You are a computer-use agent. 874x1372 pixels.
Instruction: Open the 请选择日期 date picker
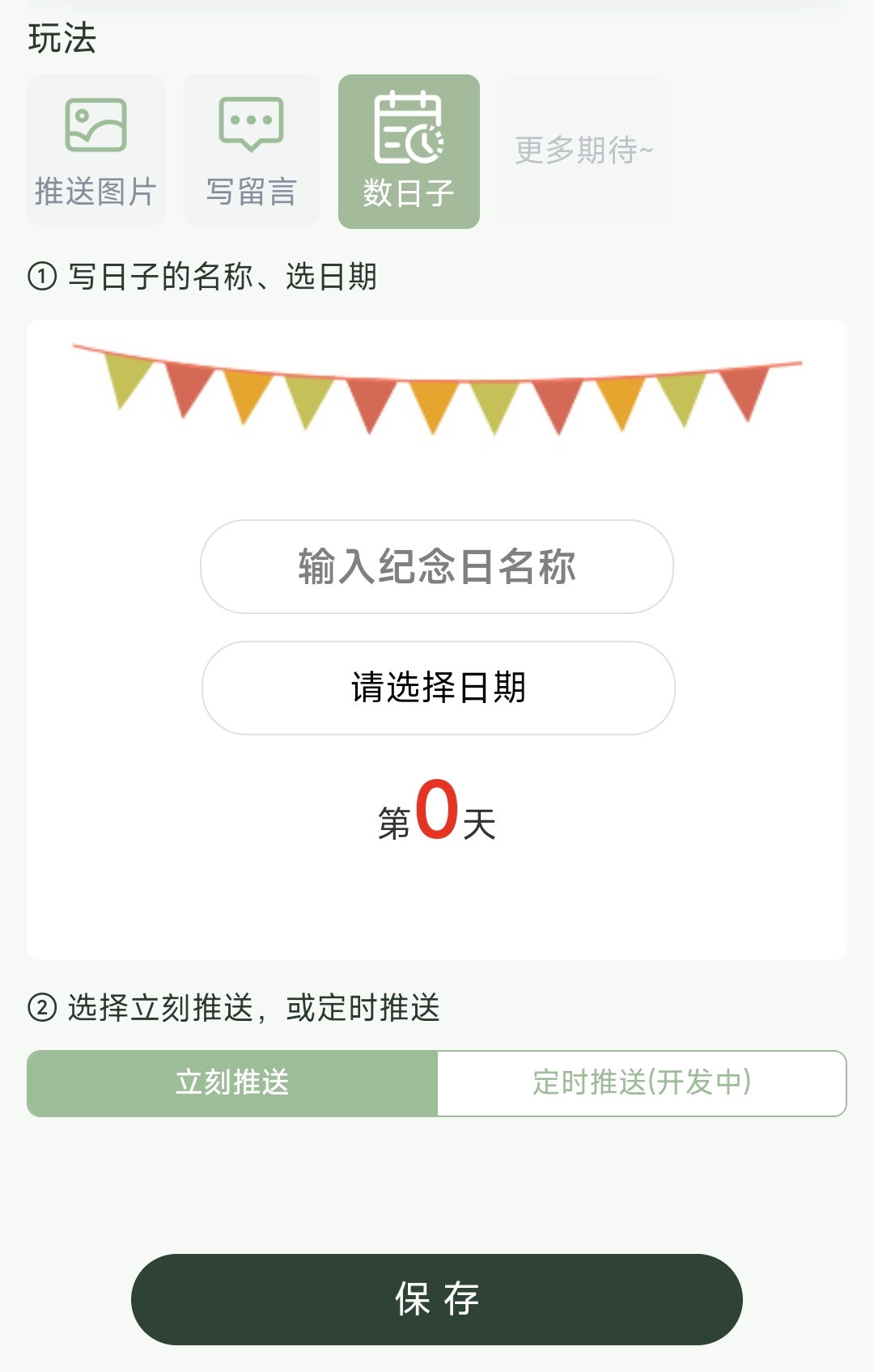click(437, 688)
